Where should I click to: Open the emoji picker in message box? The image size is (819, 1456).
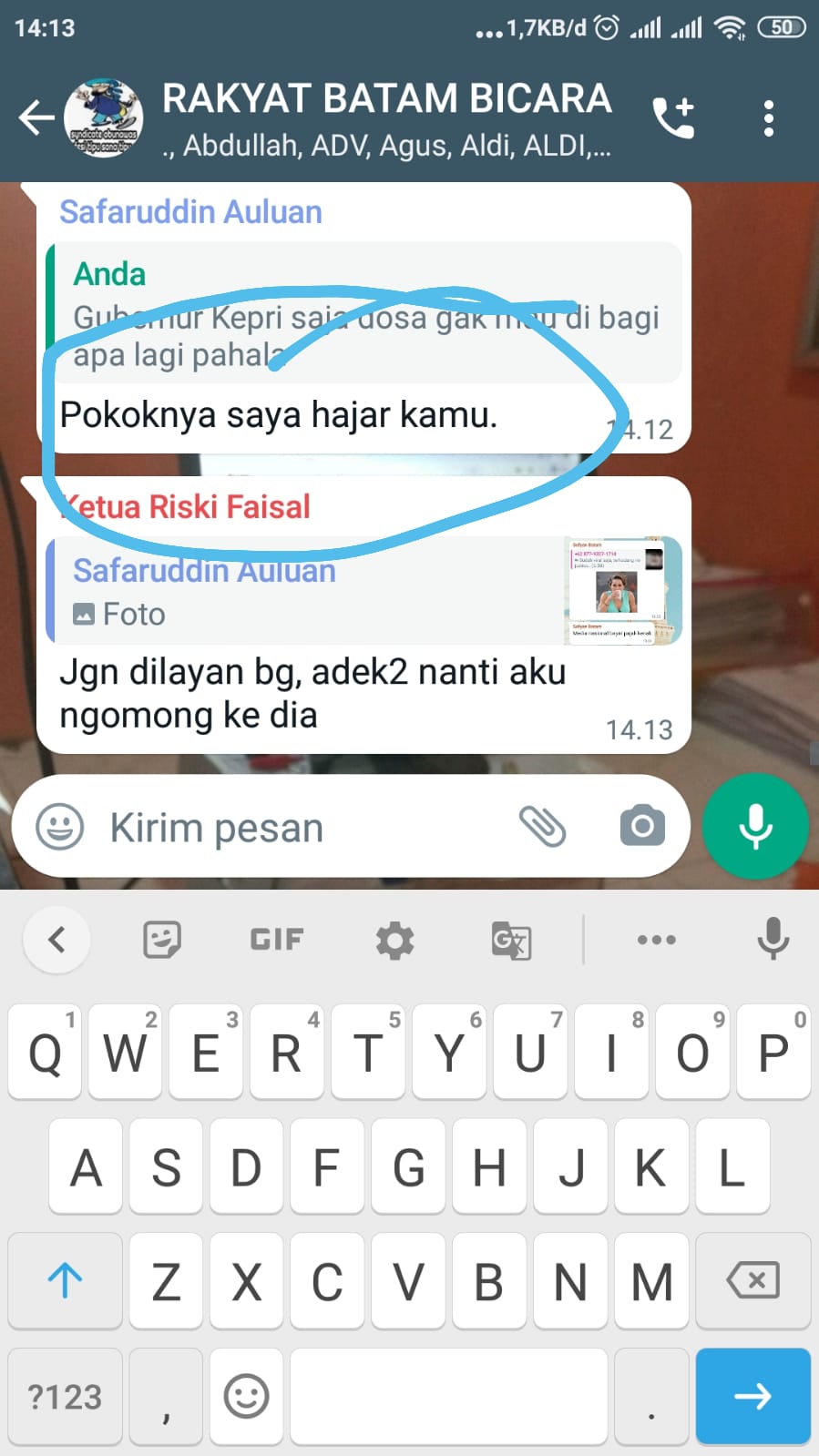click(60, 828)
